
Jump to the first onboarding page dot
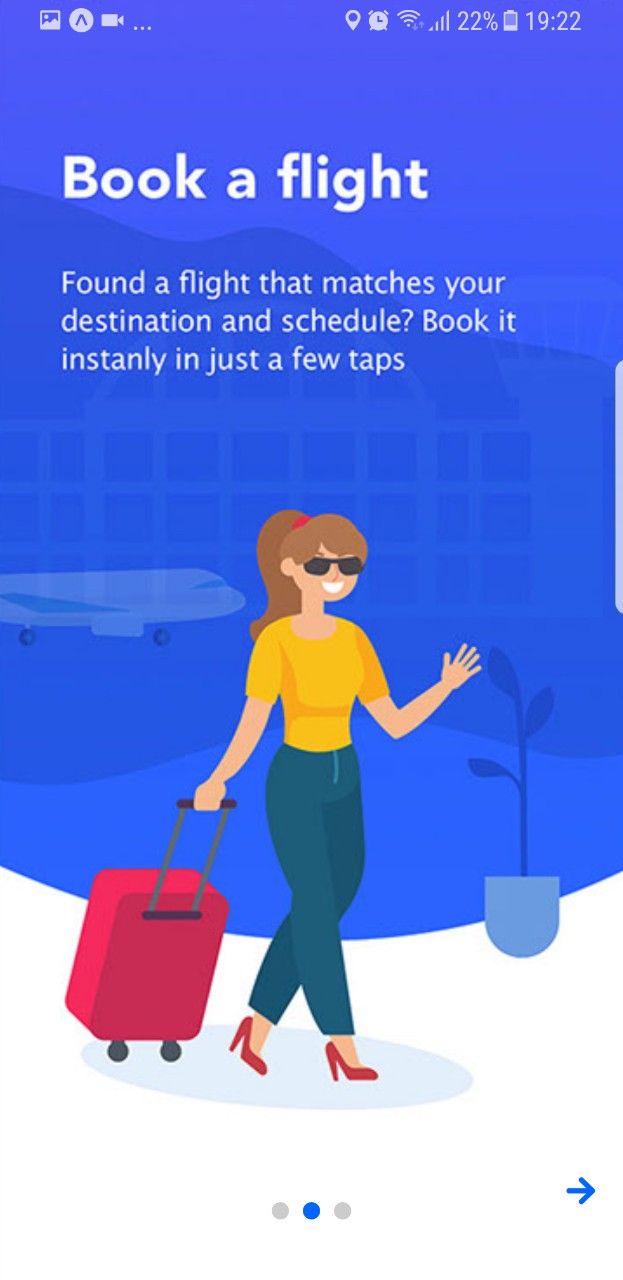click(280, 1211)
